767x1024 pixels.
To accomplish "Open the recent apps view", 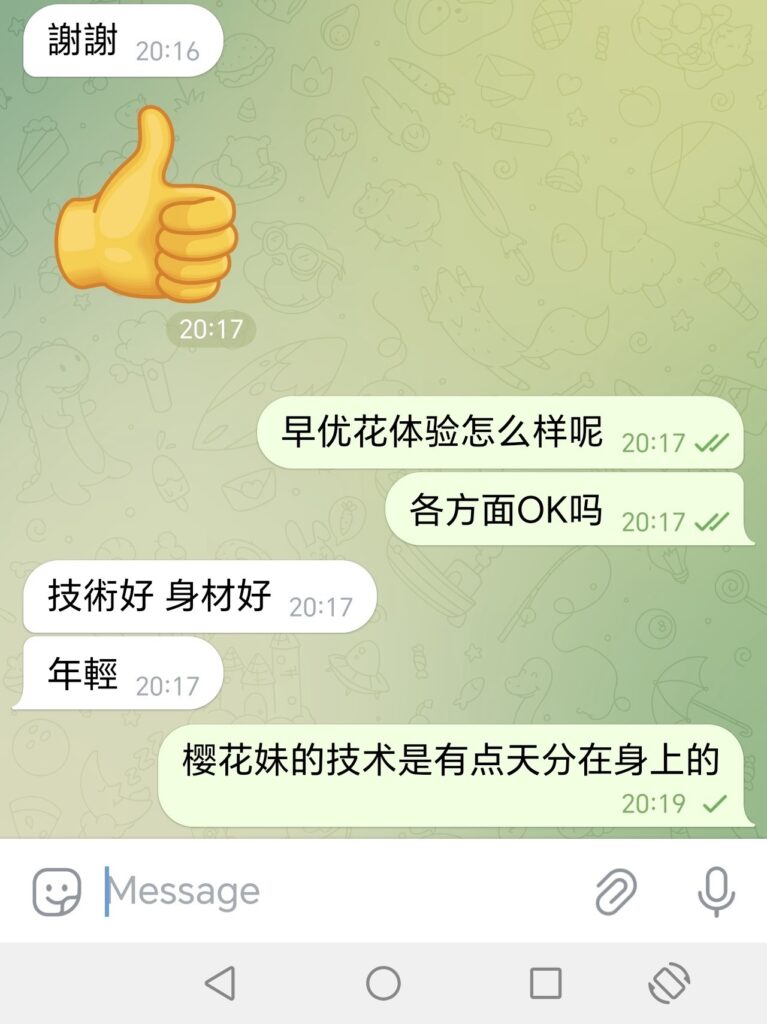I will (x=545, y=983).
